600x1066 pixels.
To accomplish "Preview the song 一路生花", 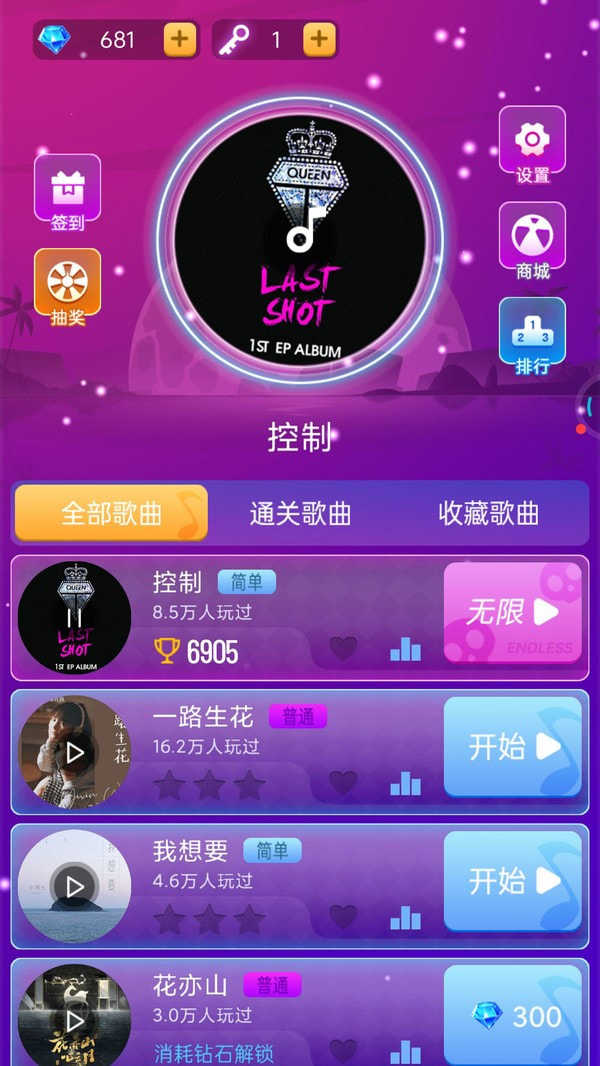I will 74,752.
